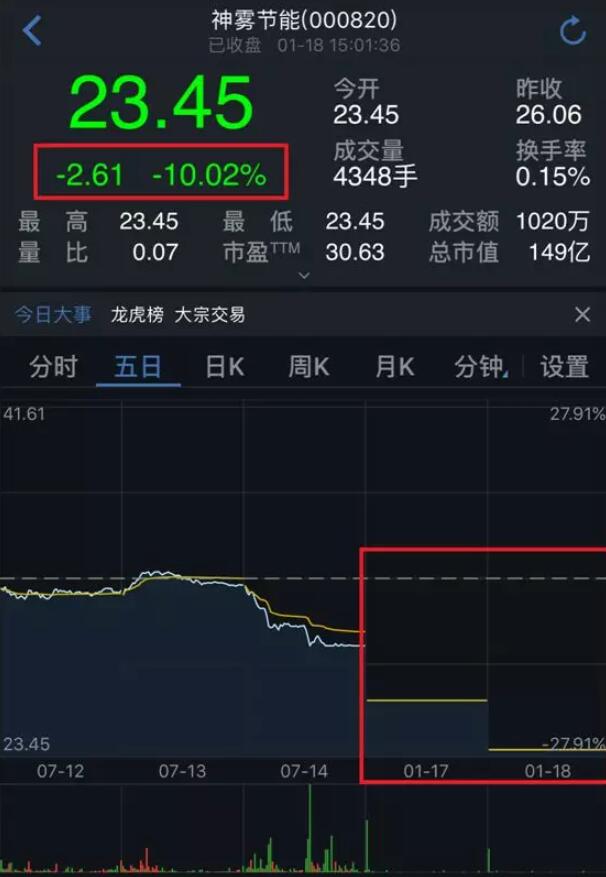Open the 分钟 interval dropdown
Image resolution: width=606 pixels, height=877 pixels.
tap(480, 367)
